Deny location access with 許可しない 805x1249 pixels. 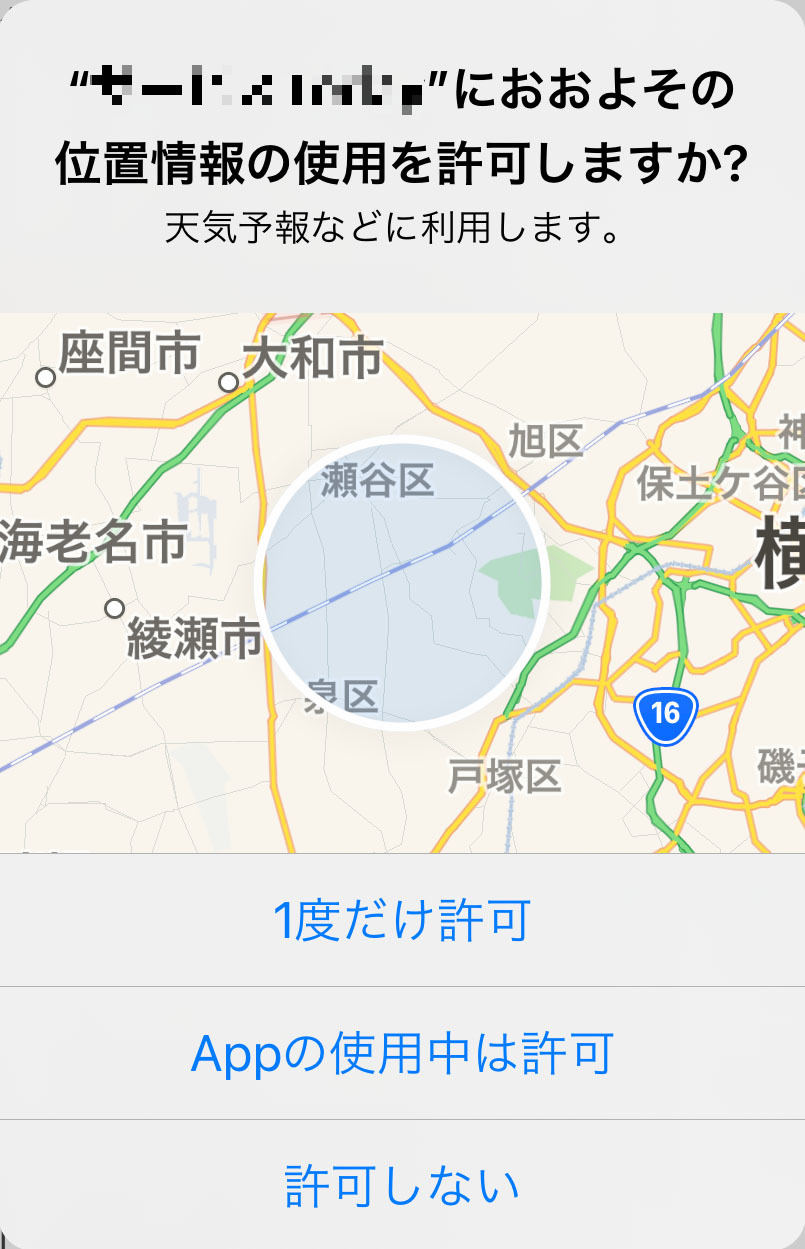tap(402, 1186)
